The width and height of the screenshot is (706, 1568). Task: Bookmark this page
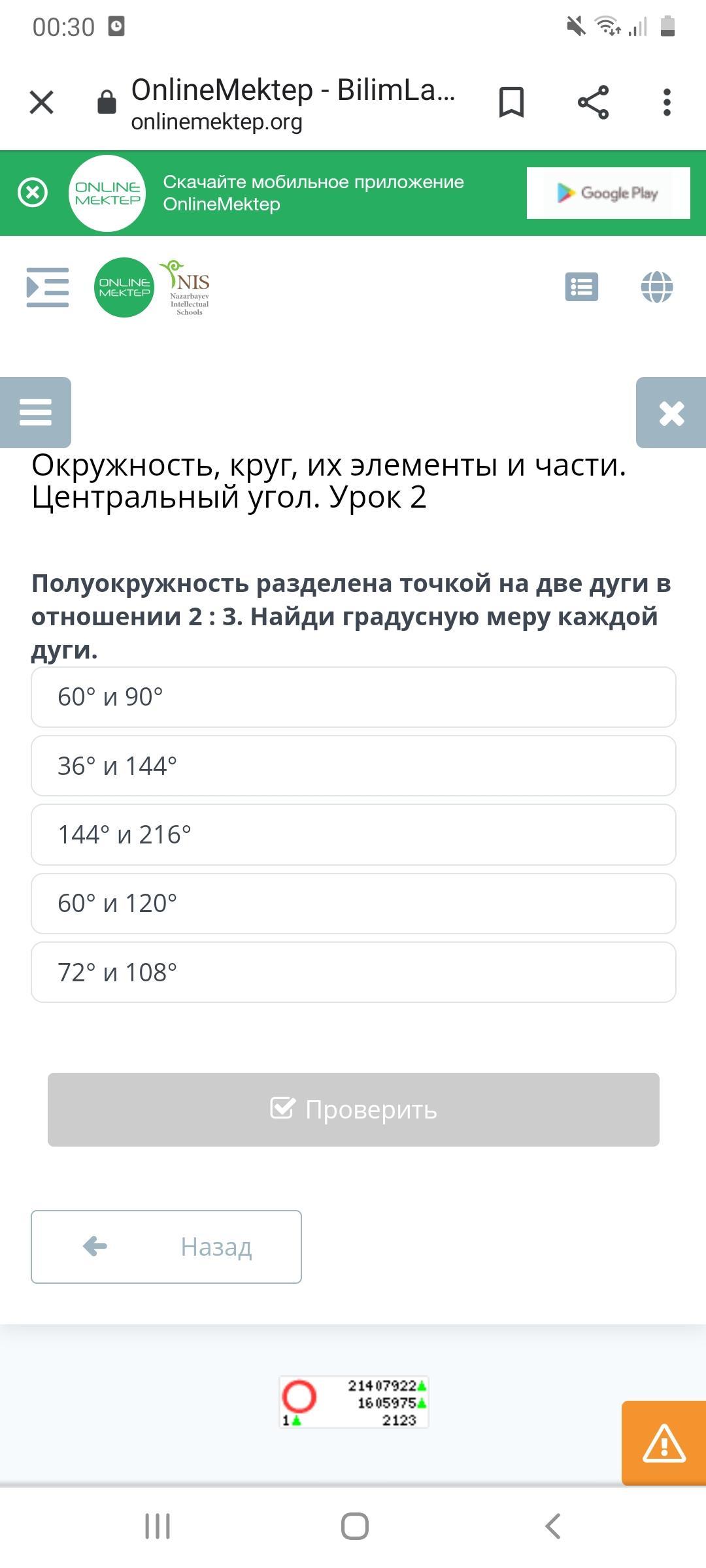point(511,103)
